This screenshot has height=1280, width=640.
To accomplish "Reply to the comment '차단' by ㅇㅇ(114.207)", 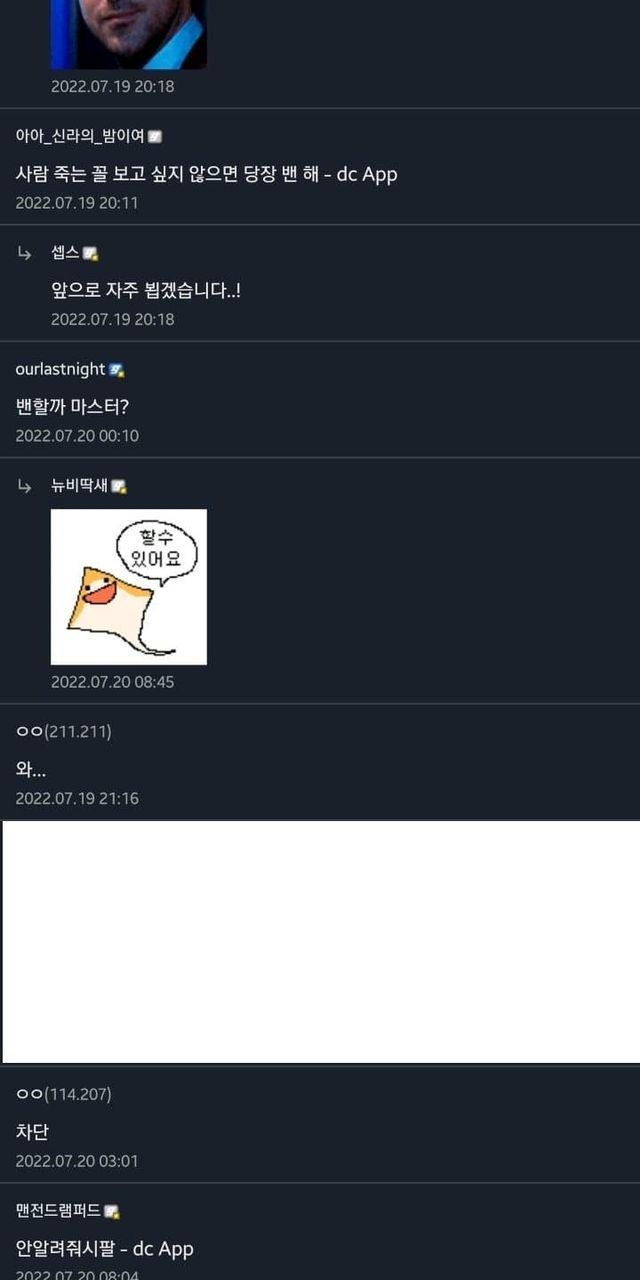I will pyautogui.click(x=32, y=1132).
